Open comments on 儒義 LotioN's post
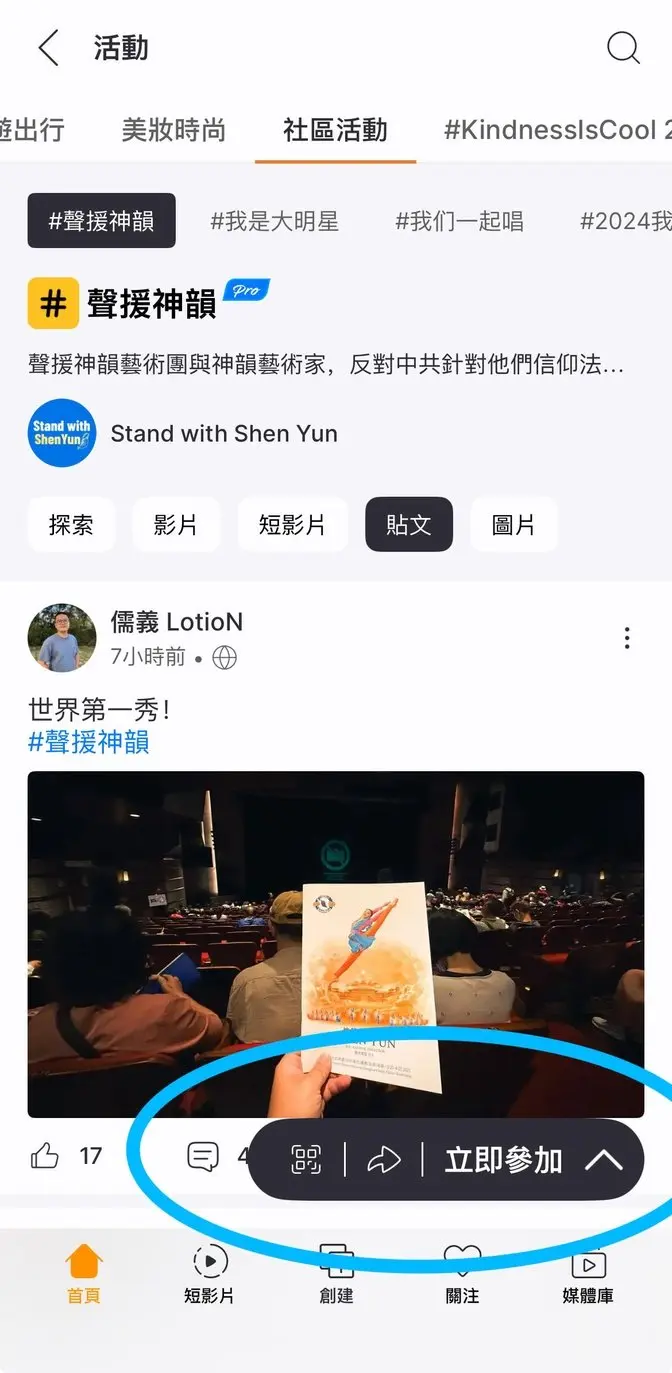 [x=203, y=1157]
